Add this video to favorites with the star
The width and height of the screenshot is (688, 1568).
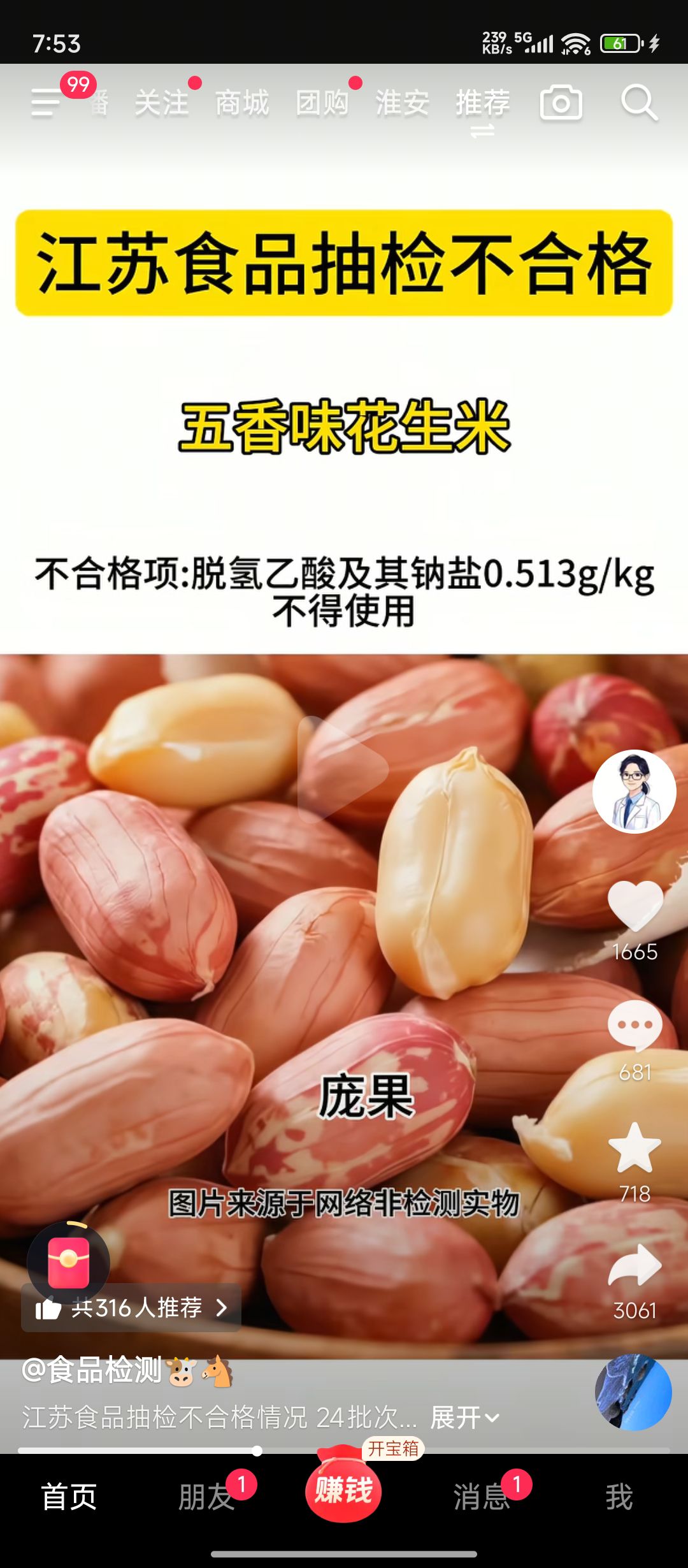[x=634, y=1148]
